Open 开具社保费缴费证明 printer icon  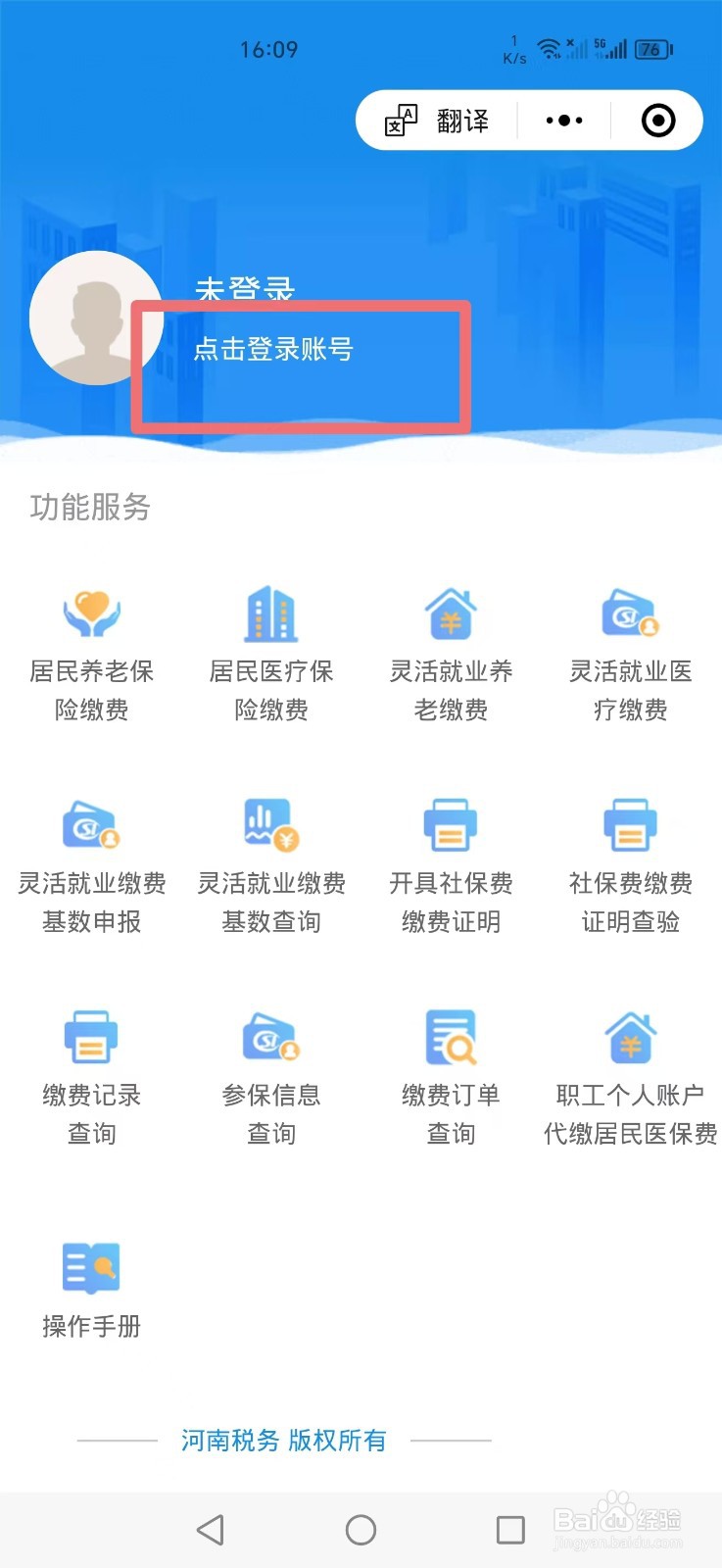[451, 824]
